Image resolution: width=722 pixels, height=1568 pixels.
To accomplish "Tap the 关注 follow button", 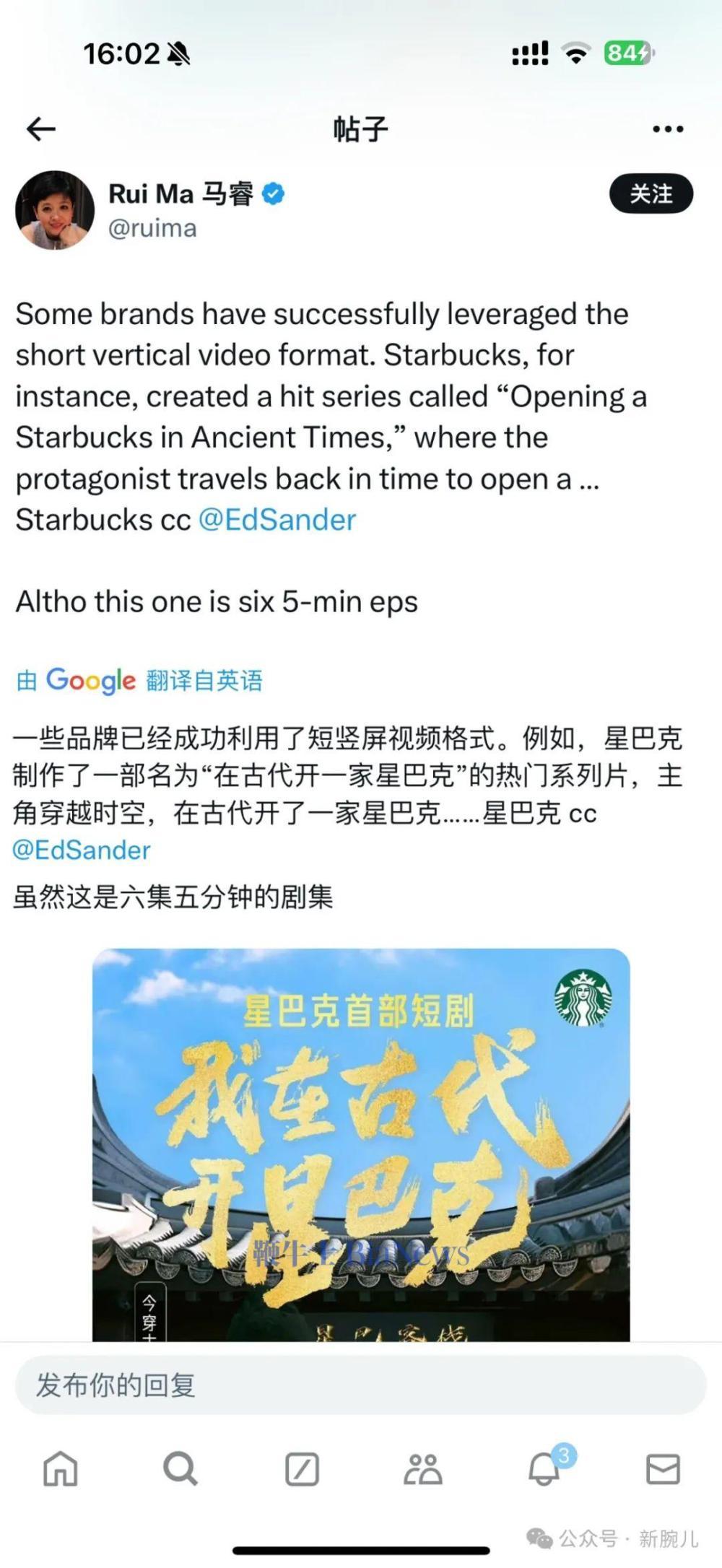I will point(649,193).
